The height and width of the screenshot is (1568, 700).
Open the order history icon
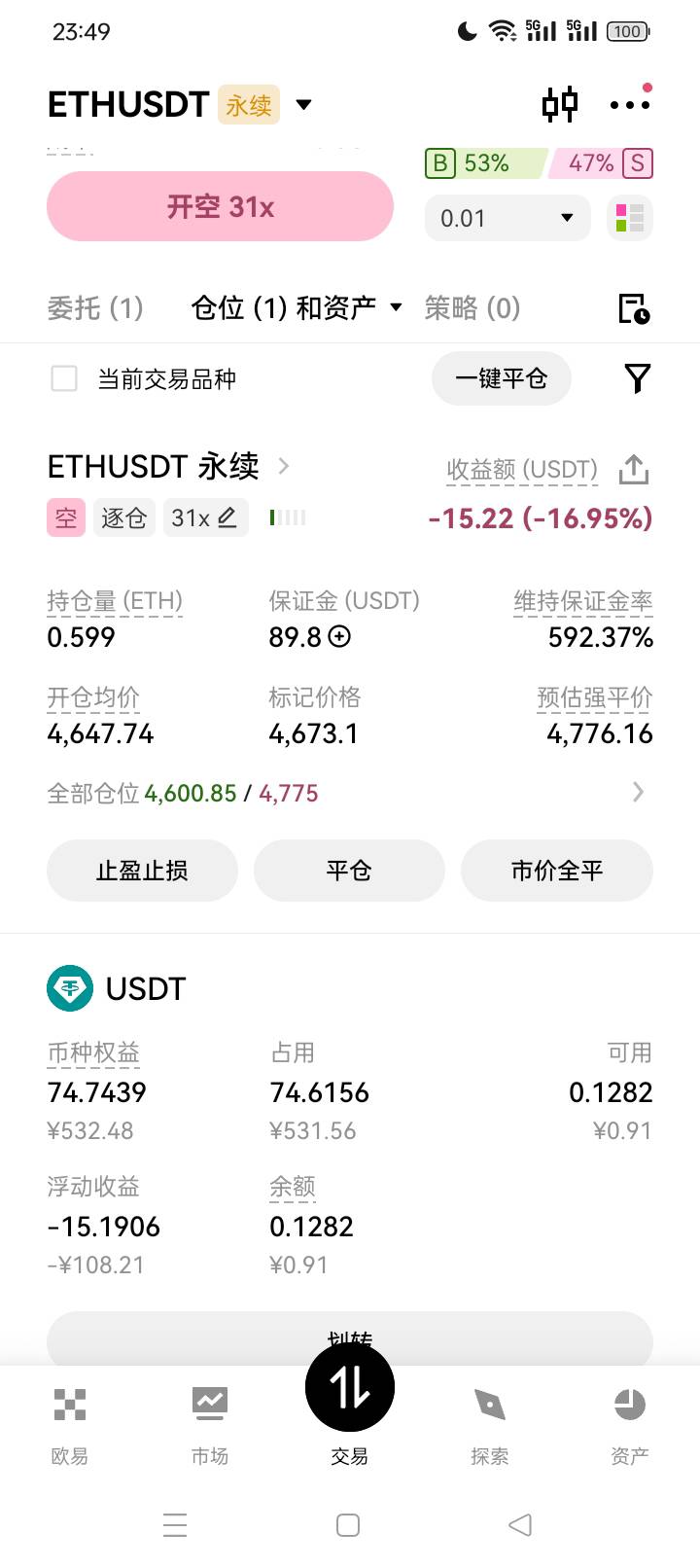634,308
